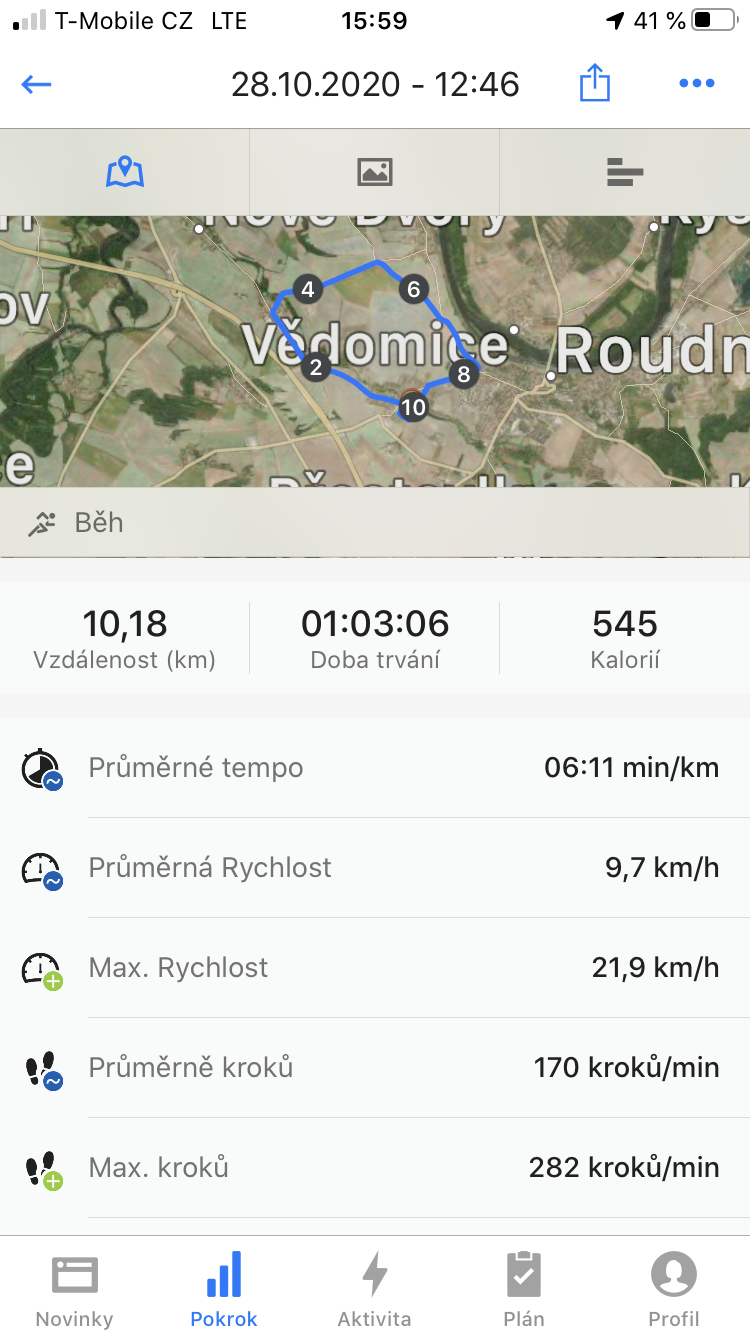Open the route map near Vědomice

(375, 351)
